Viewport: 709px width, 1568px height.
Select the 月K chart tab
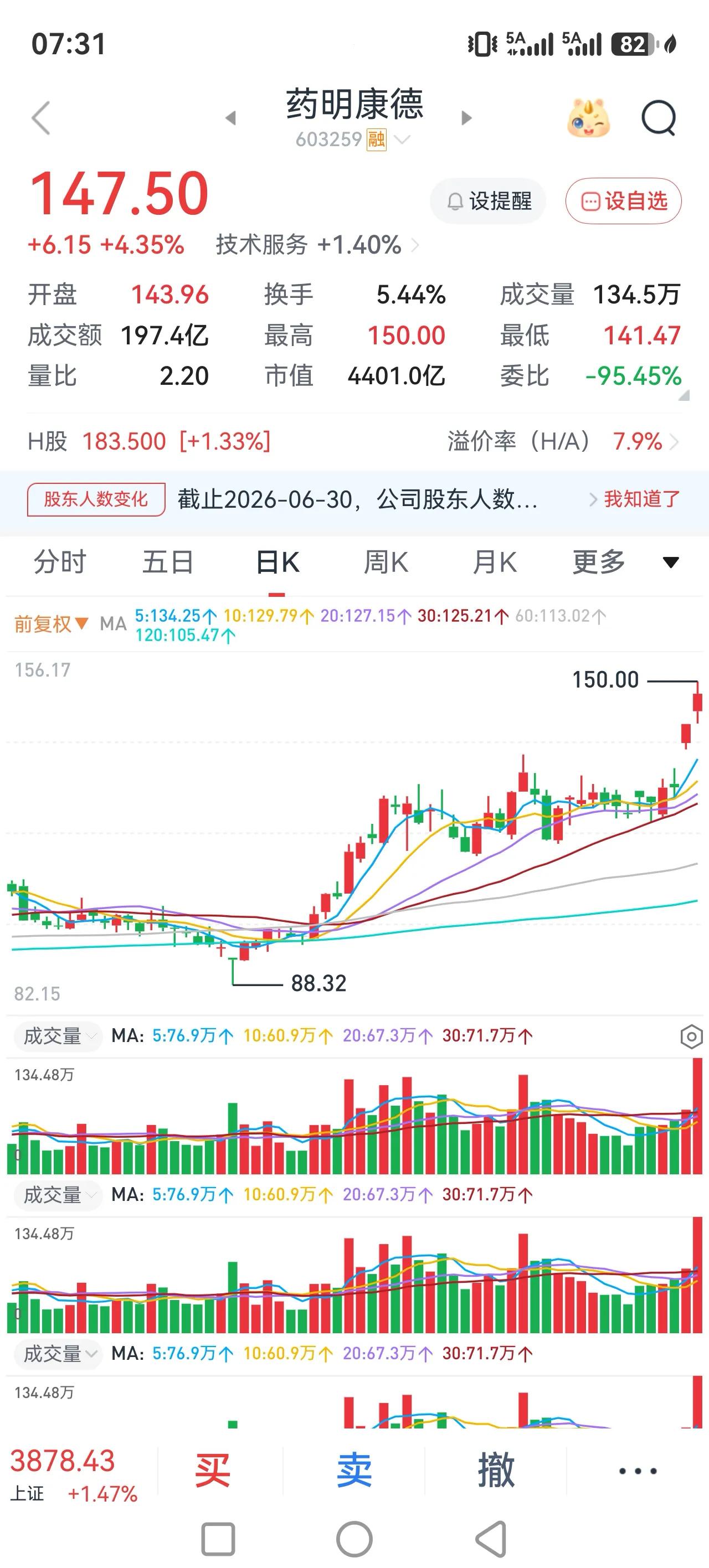[x=495, y=562]
